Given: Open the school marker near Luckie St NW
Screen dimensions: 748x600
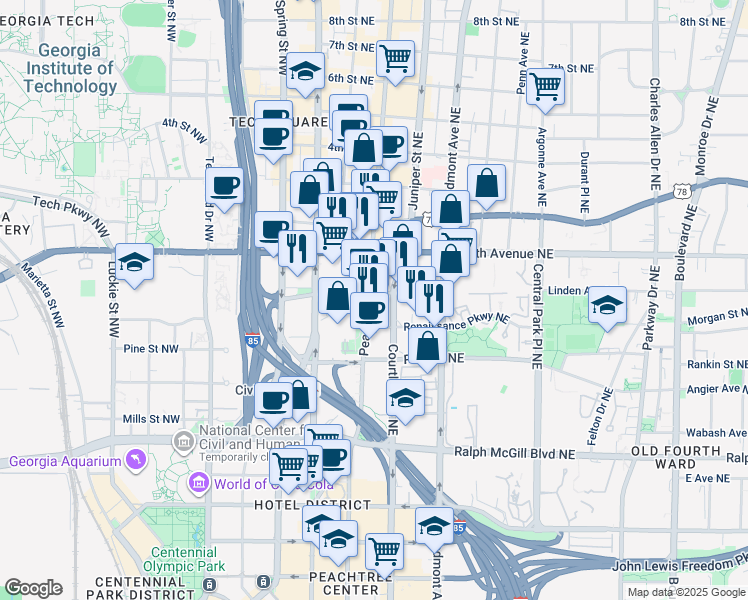Looking at the screenshot, I should 134,263.
